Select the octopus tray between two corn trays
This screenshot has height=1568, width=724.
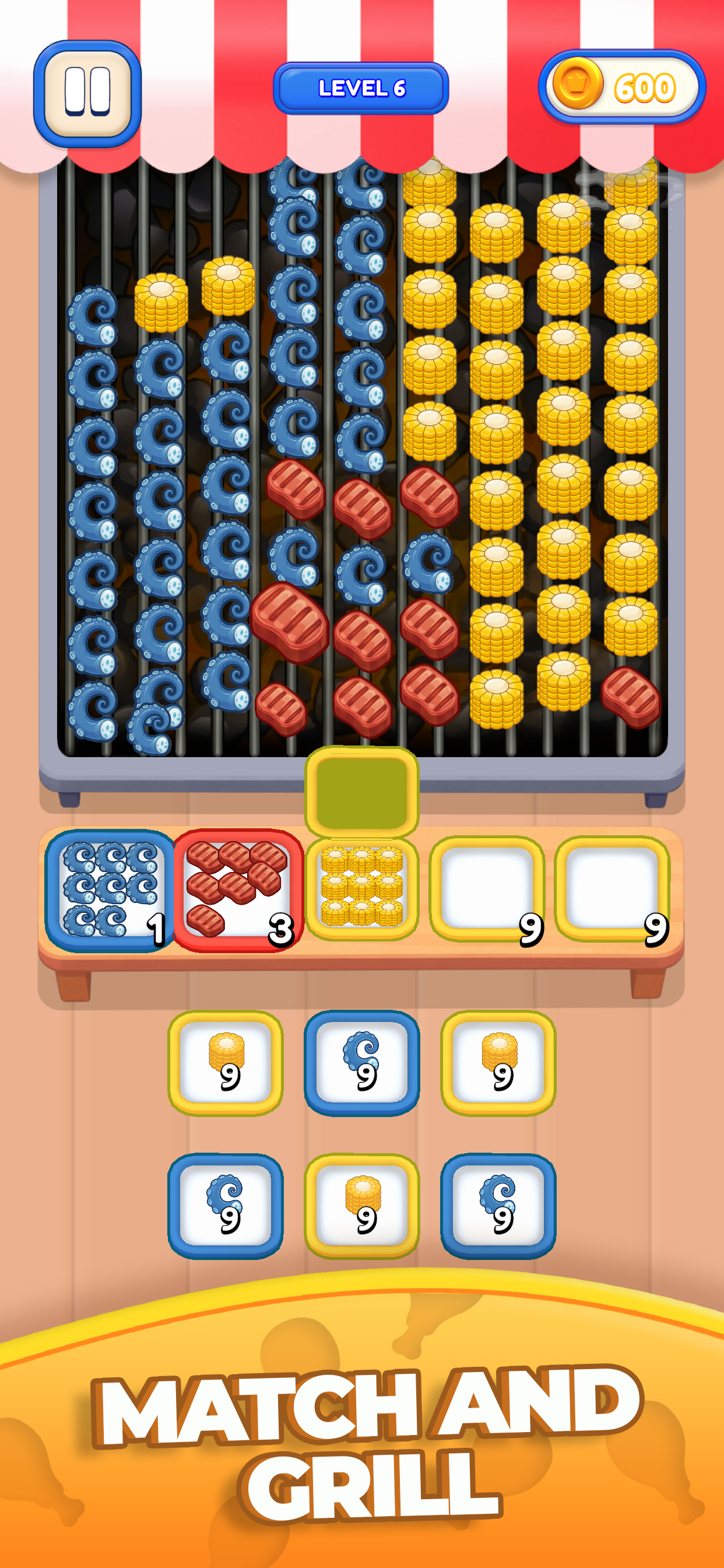(x=361, y=1062)
